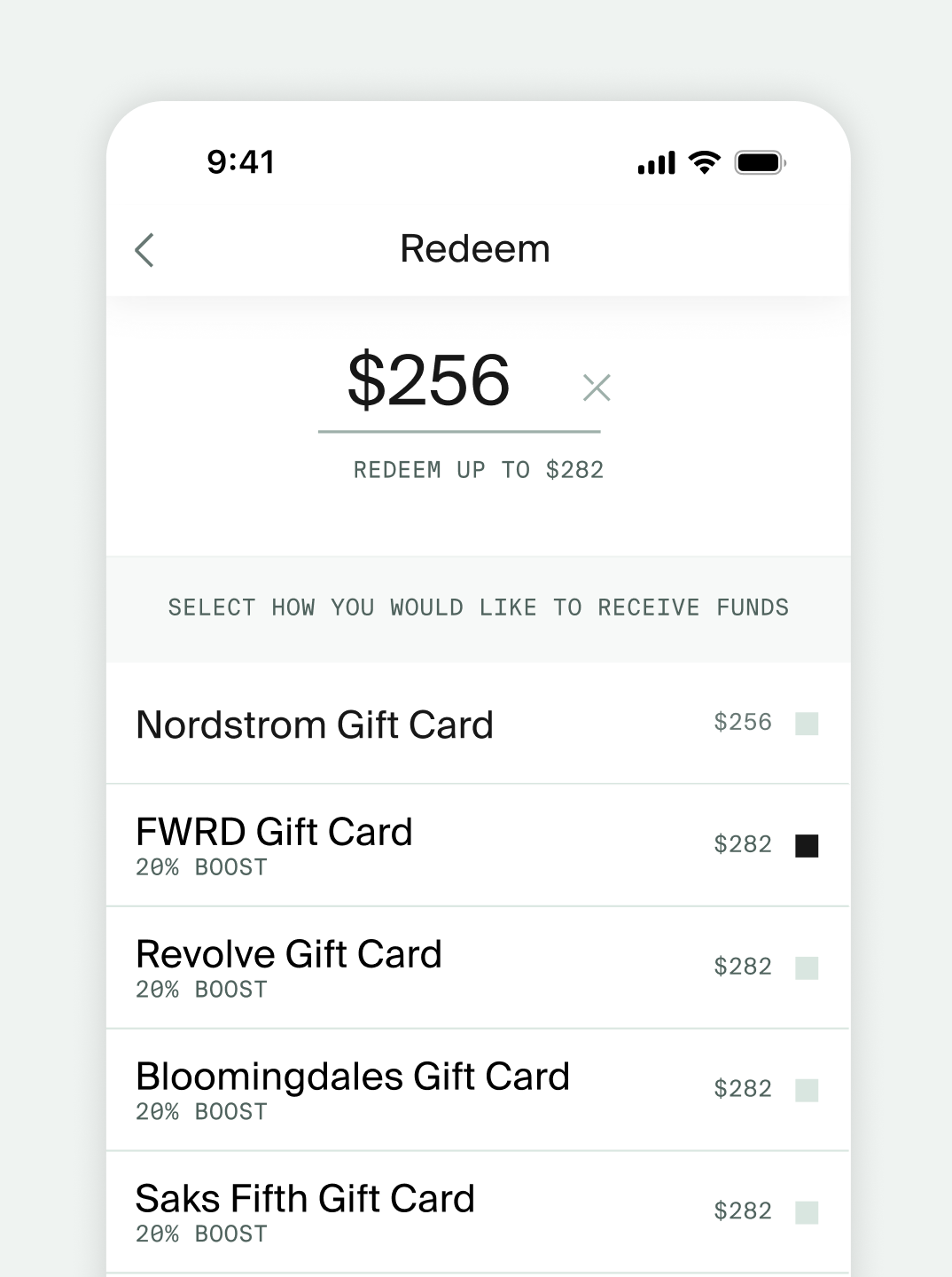
Task: Pick Revolve Gift Card for funds
Action: pyautogui.click(x=806, y=968)
